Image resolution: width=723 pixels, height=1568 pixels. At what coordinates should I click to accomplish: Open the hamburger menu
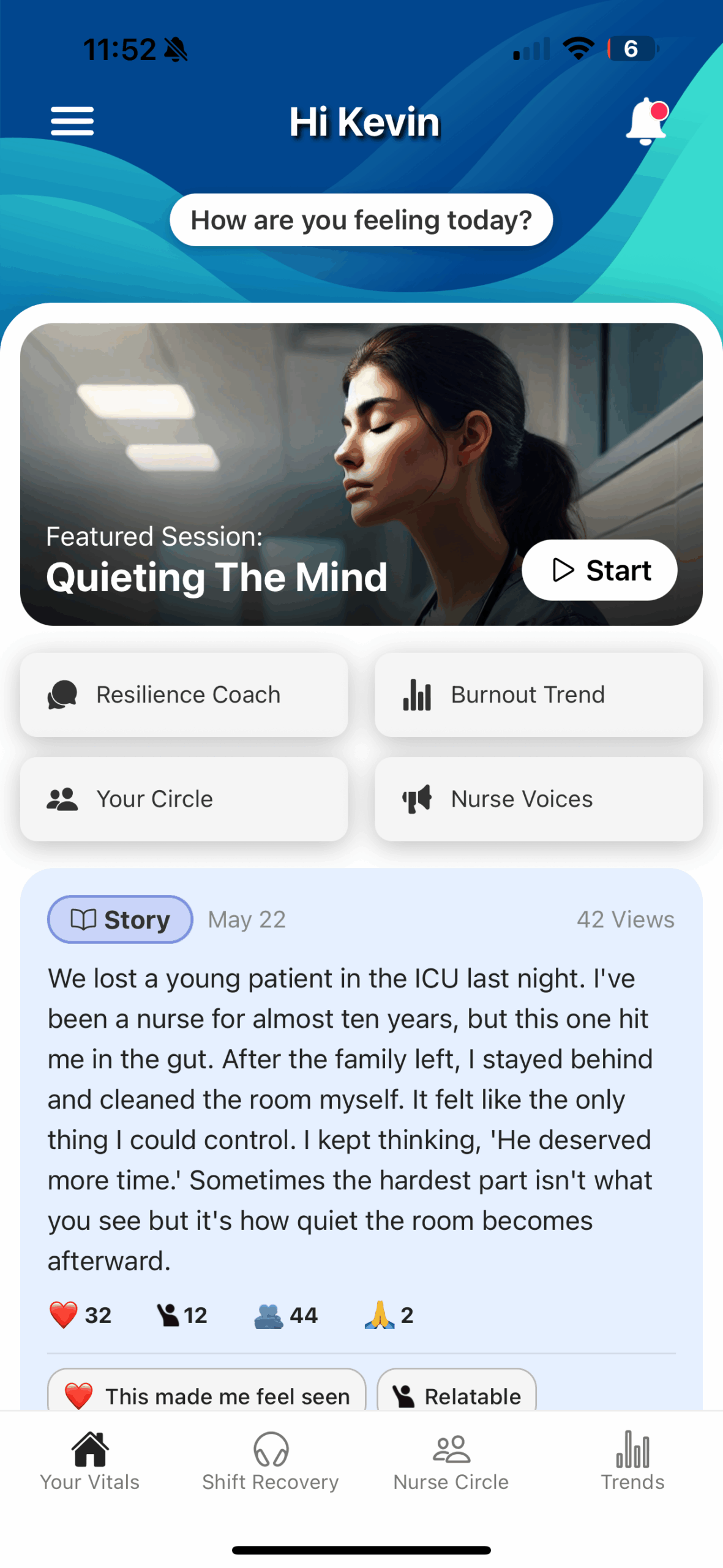[x=72, y=121]
